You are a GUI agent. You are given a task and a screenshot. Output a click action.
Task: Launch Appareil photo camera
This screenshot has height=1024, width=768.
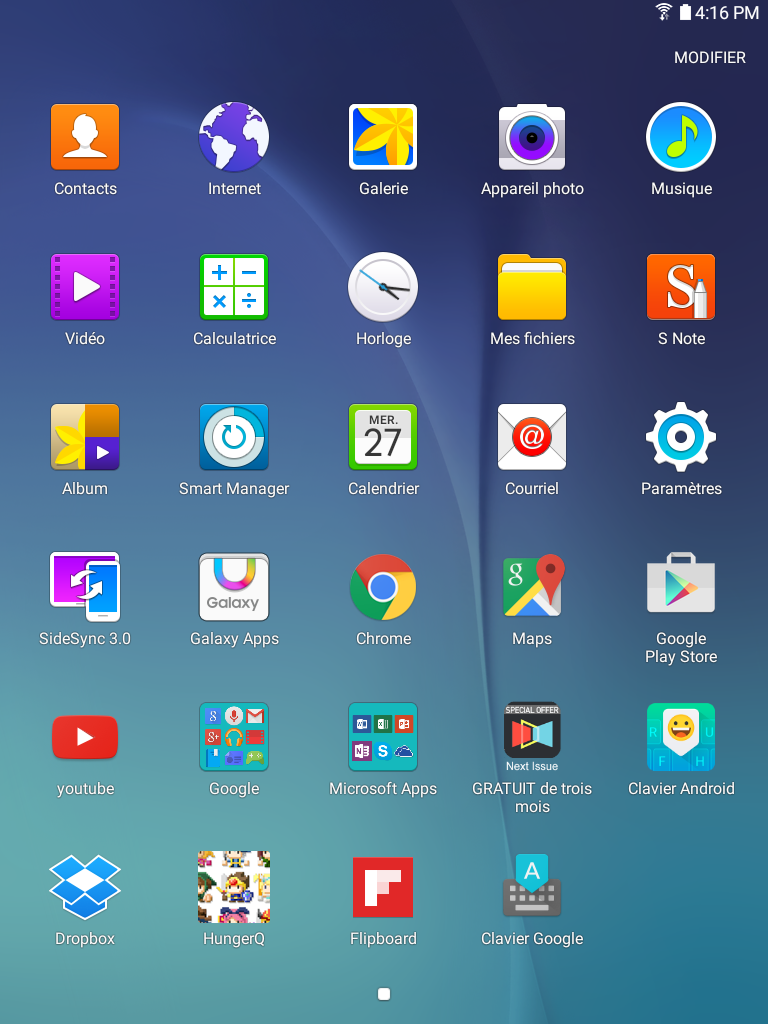532,137
